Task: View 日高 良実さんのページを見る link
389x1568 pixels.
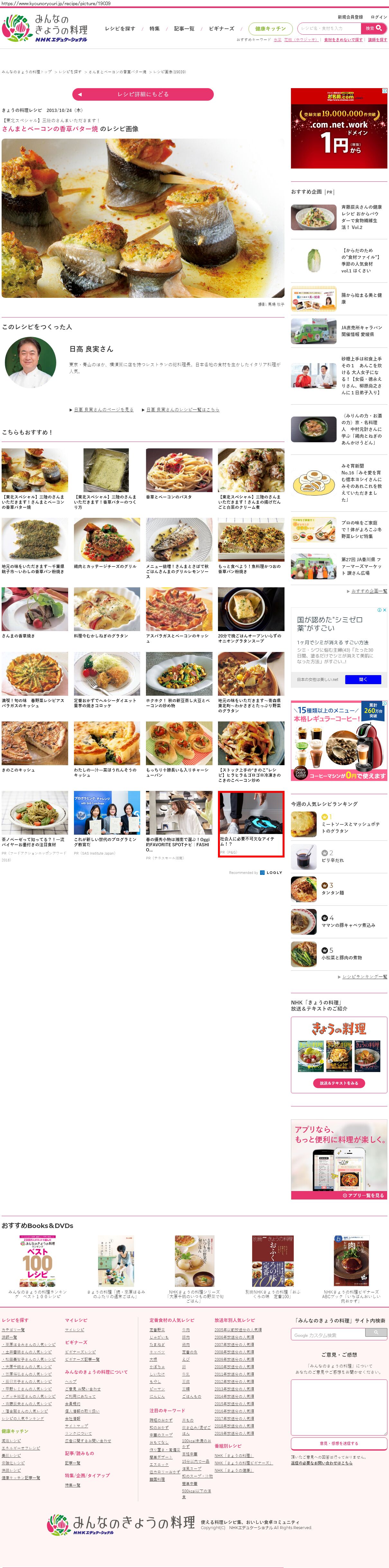Action: click(104, 410)
